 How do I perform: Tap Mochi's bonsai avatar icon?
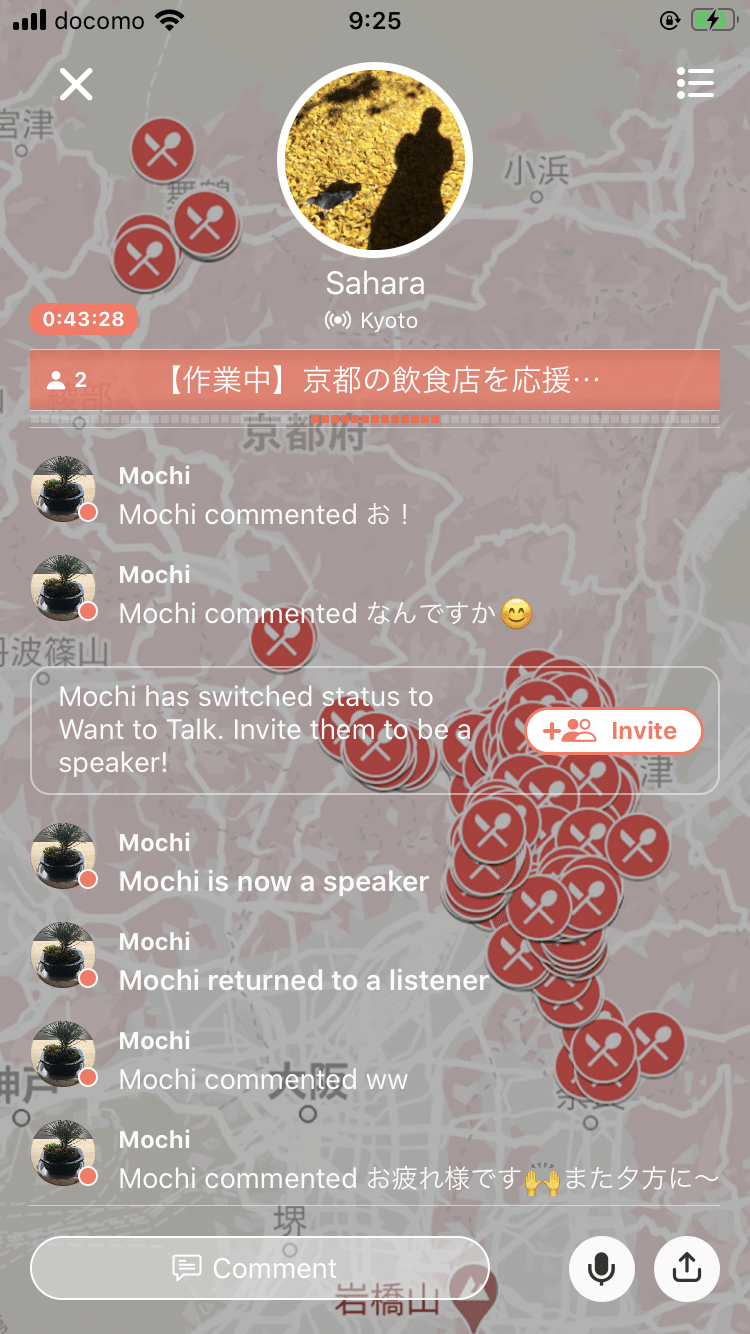click(x=62, y=489)
